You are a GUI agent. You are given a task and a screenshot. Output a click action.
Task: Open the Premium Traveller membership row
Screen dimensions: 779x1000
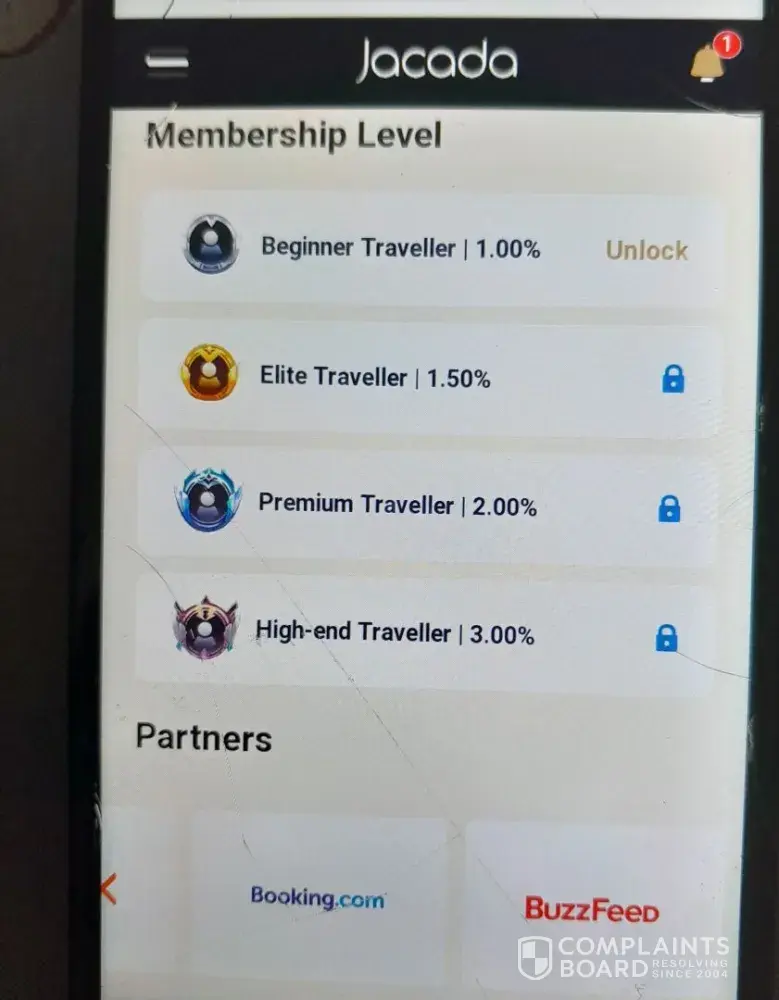point(430,506)
